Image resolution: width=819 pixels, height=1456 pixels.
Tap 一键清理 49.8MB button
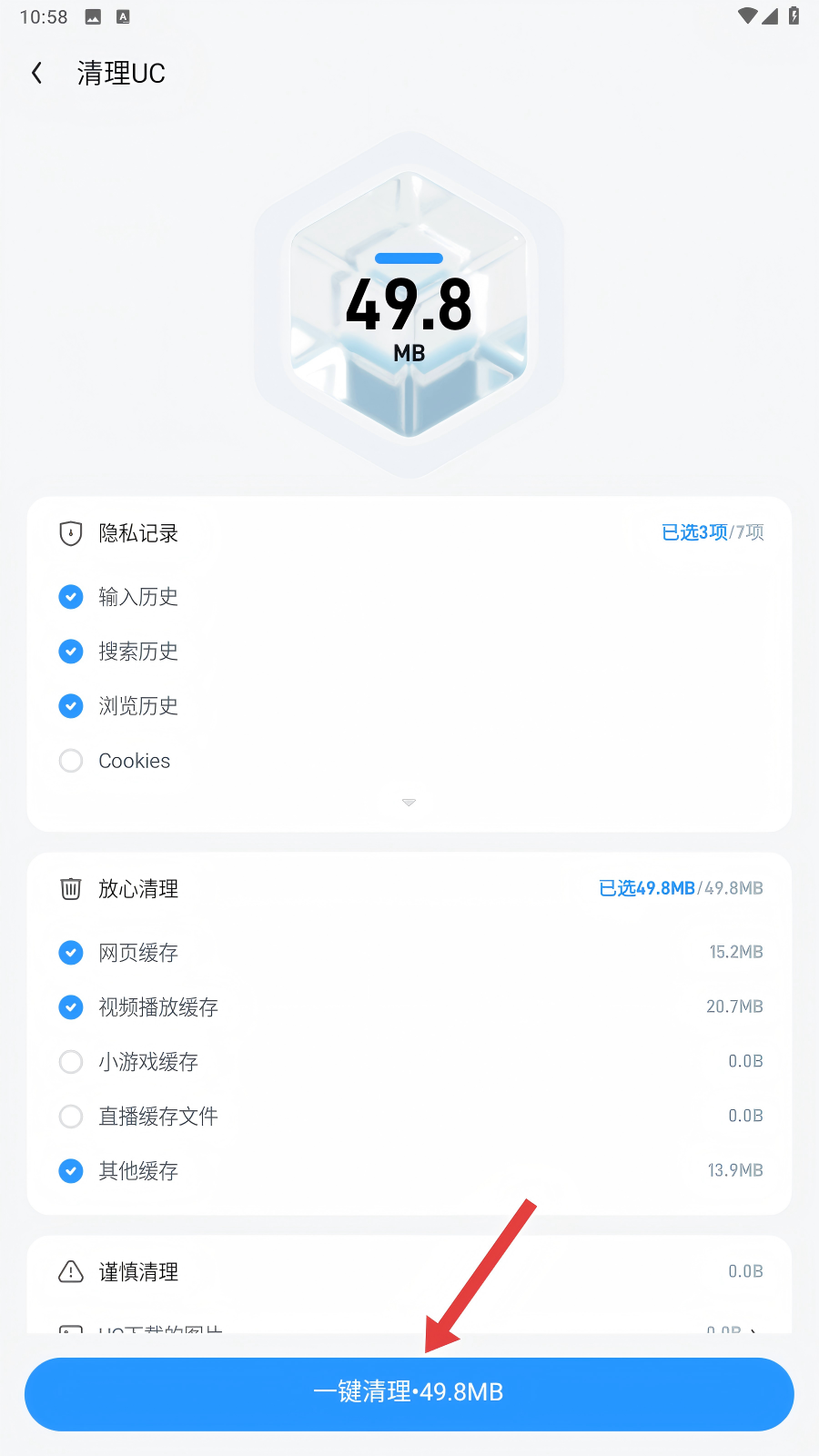tap(409, 1393)
